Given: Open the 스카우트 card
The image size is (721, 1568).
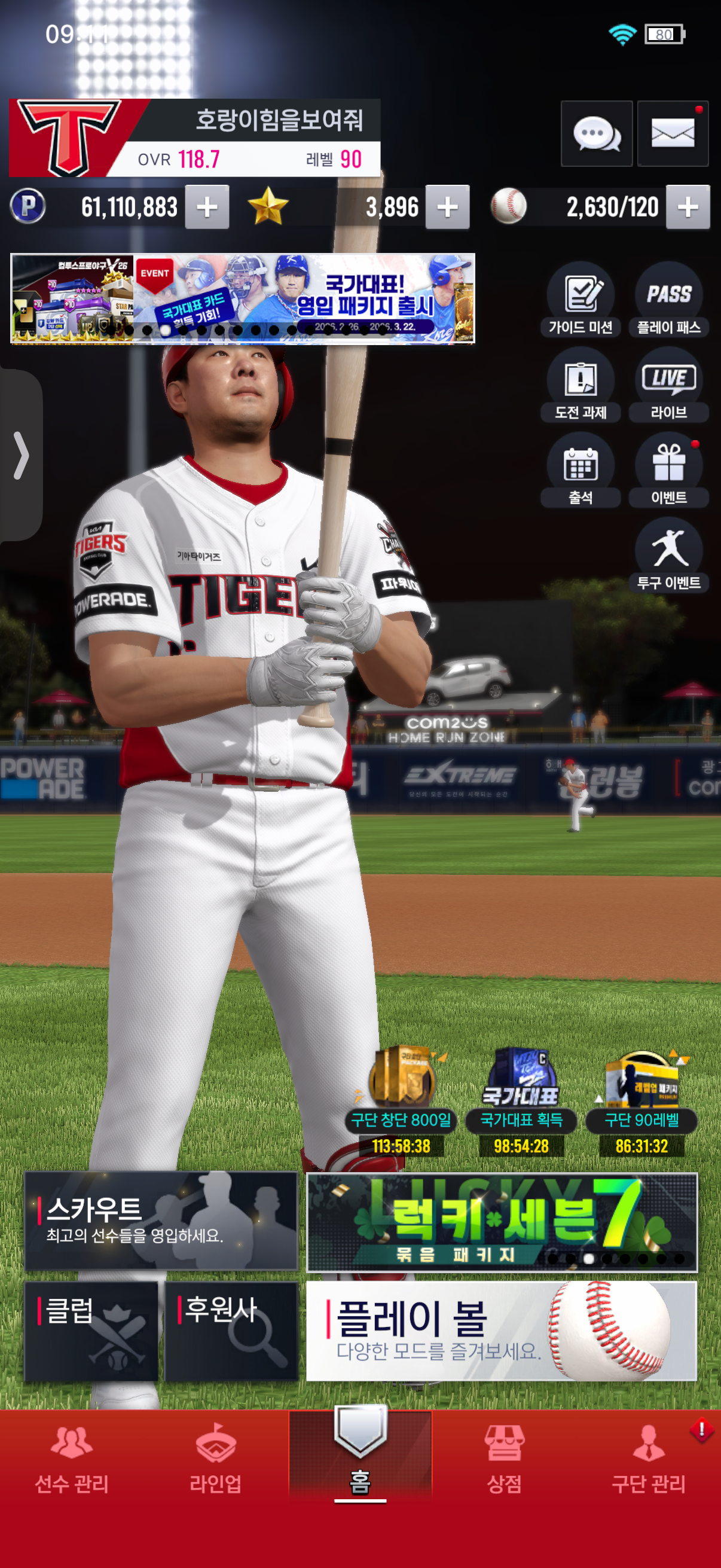Looking at the screenshot, I should tap(161, 1221).
